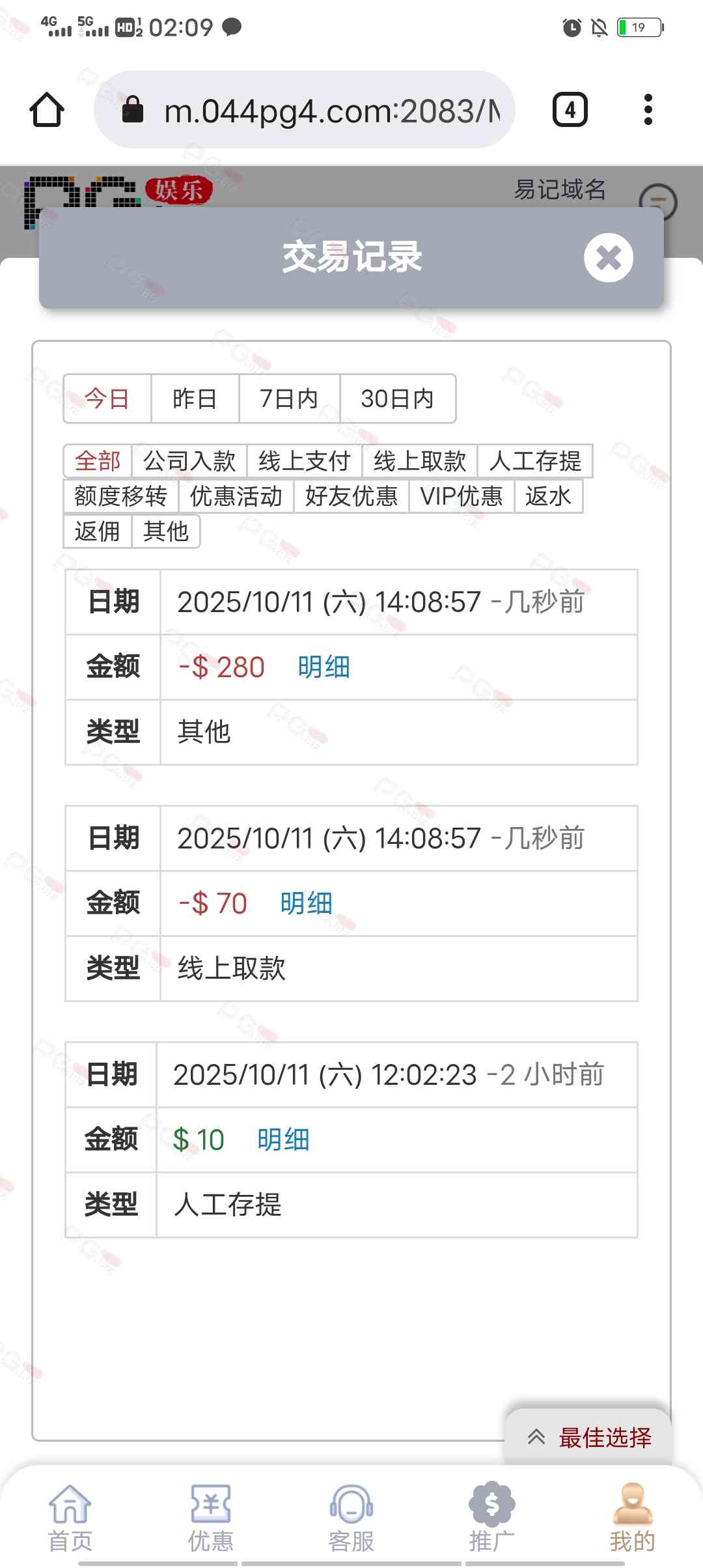703x1568 pixels.
Task: Select the 7日内 date range
Action: click(x=289, y=399)
